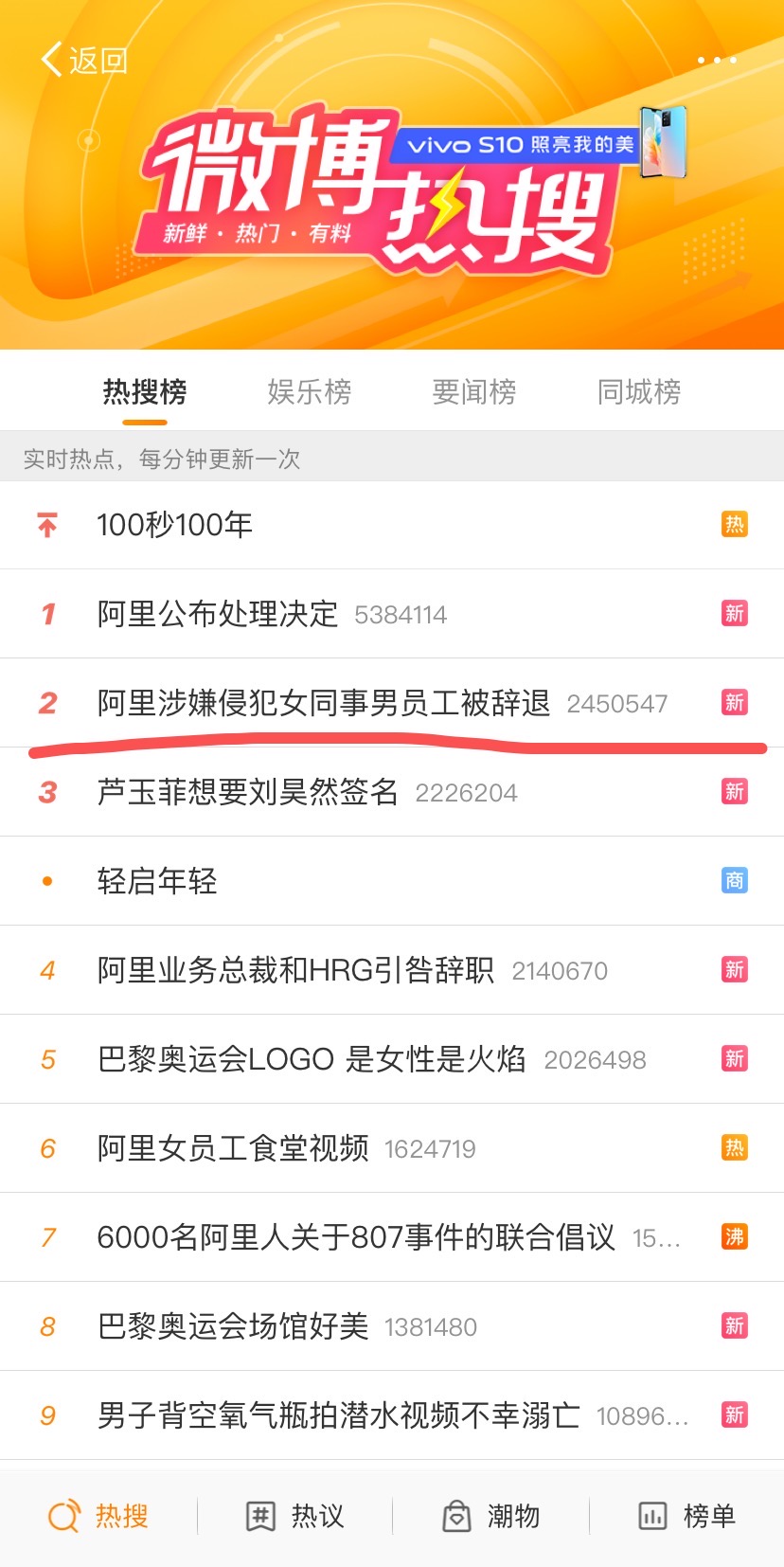This screenshot has width=784, height=1567.
Task: Switch to the 同城榜 tab
Action: [x=638, y=391]
